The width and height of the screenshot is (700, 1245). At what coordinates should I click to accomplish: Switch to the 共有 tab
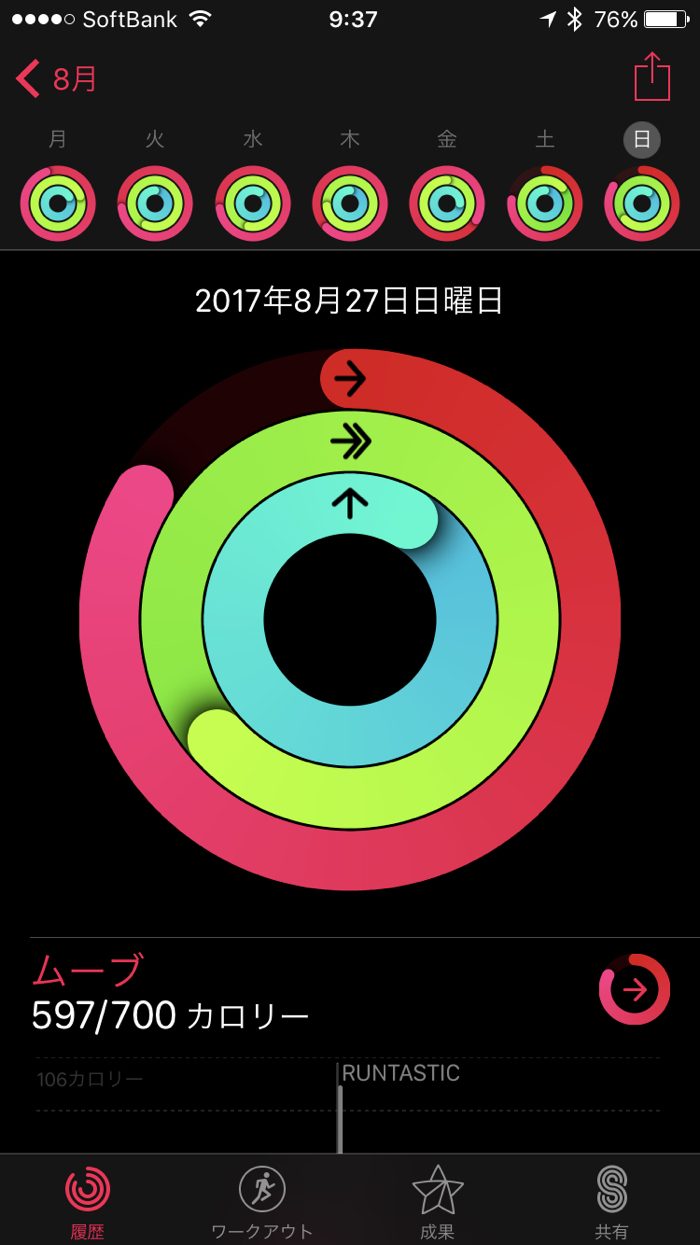(612, 1200)
